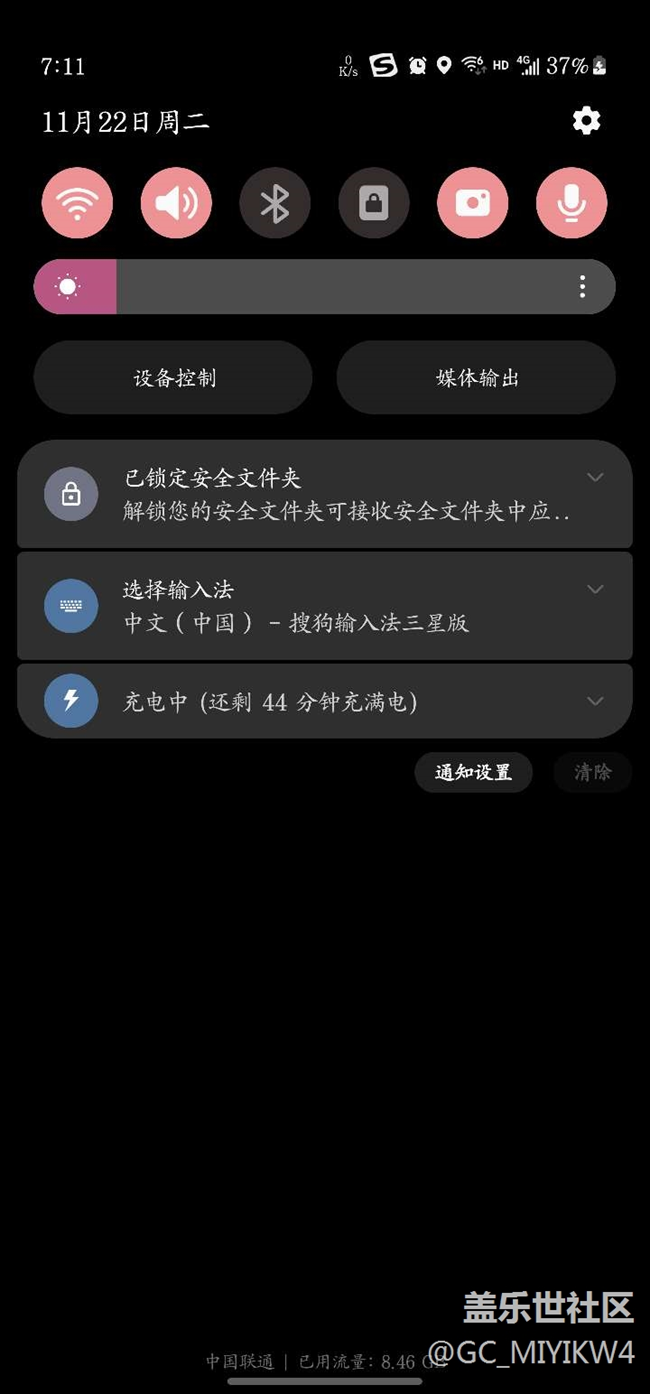Toggle the screen recorder quick setting
The image size is (650, 1394).
[x=473, y=203]
